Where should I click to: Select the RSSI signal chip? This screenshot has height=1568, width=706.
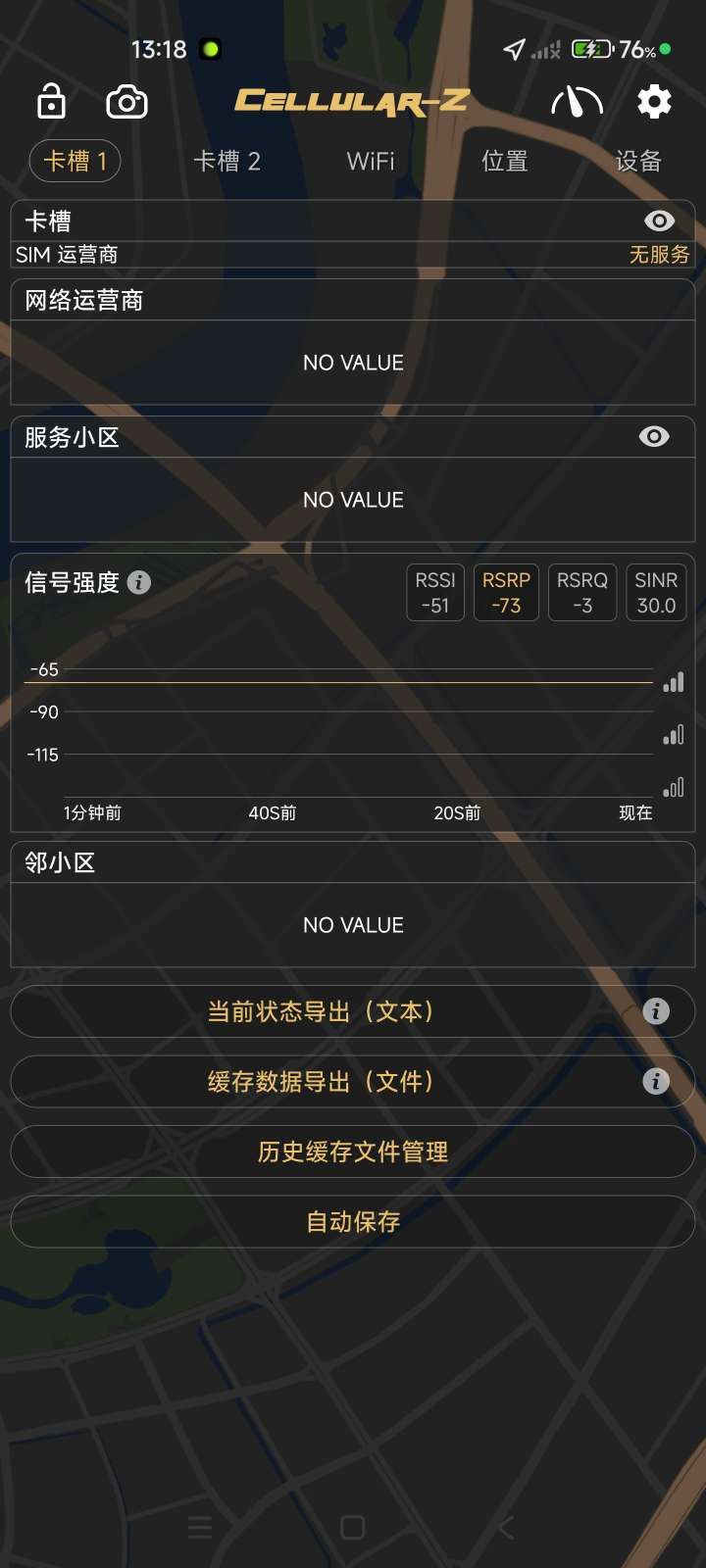pyautogui.click(x=435, y=592)
